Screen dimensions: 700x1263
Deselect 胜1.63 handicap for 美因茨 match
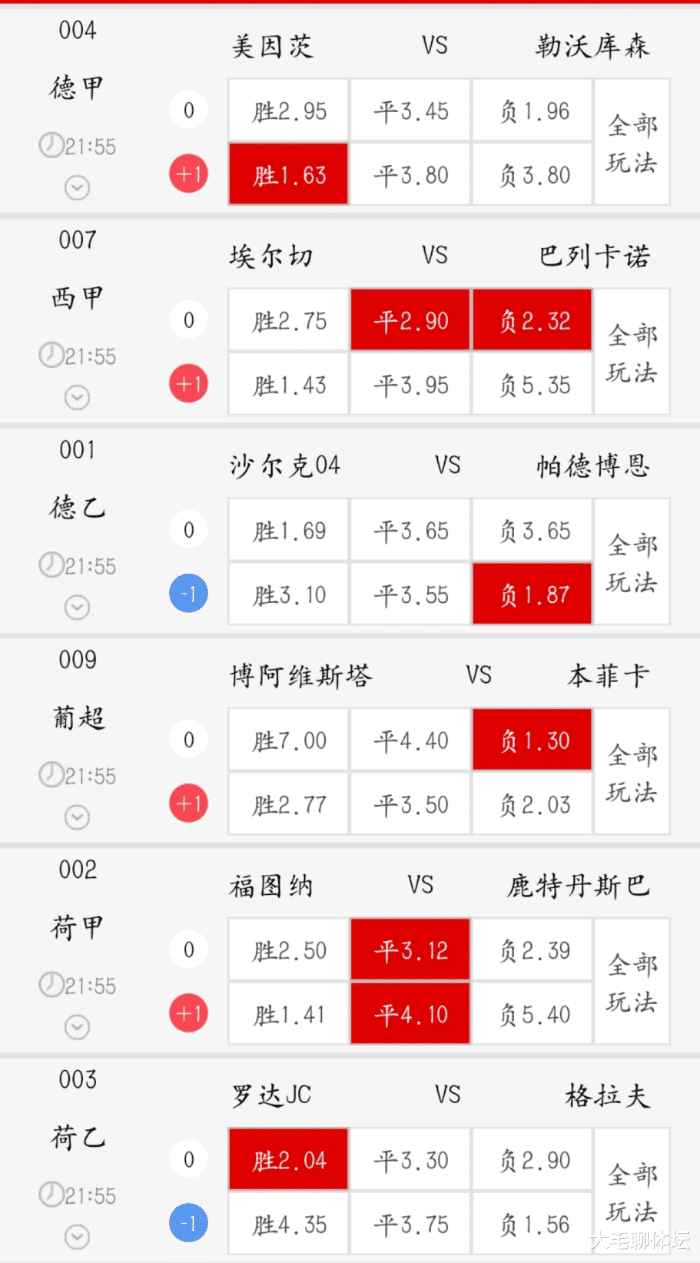[289, 175]
